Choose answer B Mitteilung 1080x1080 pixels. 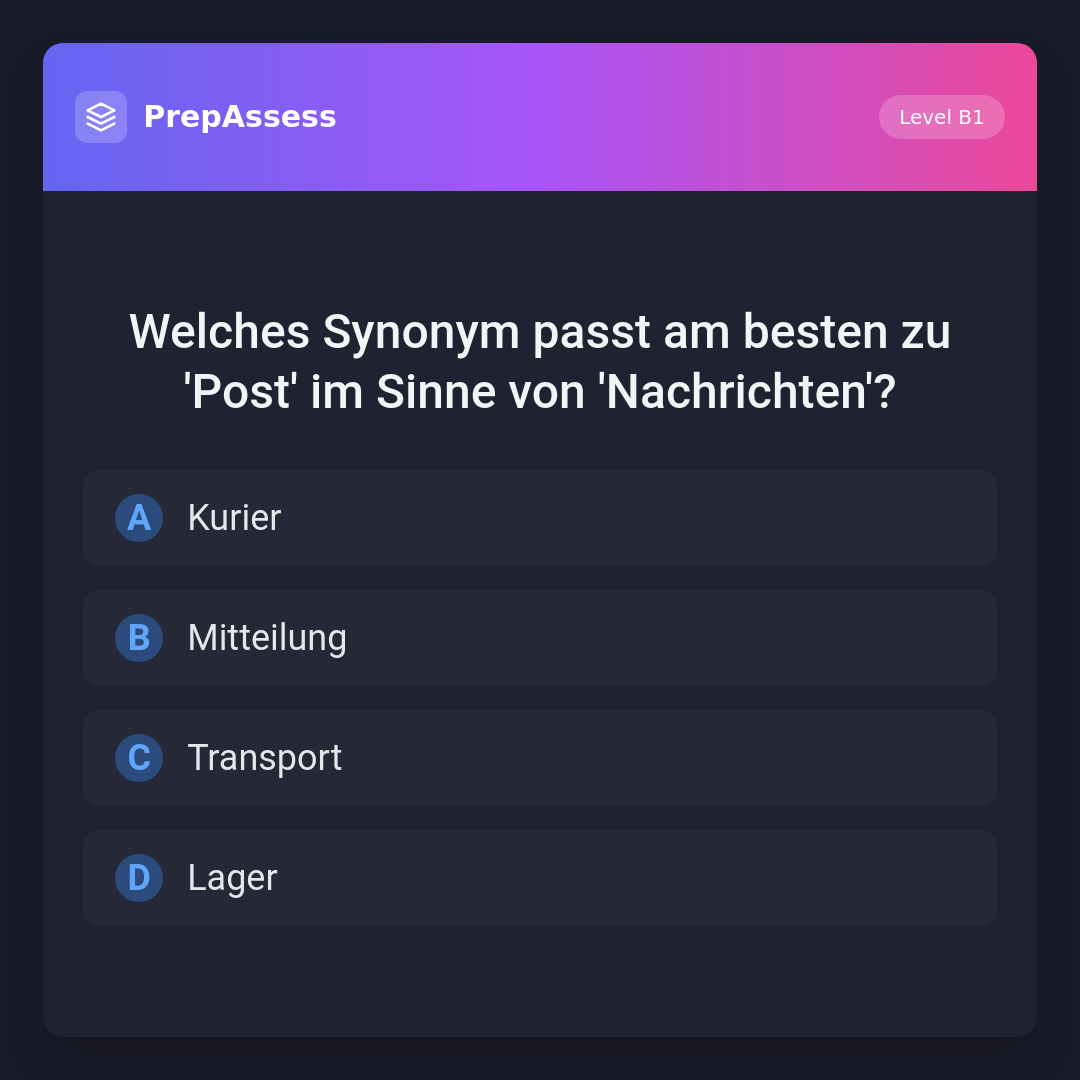pos(540,638)
